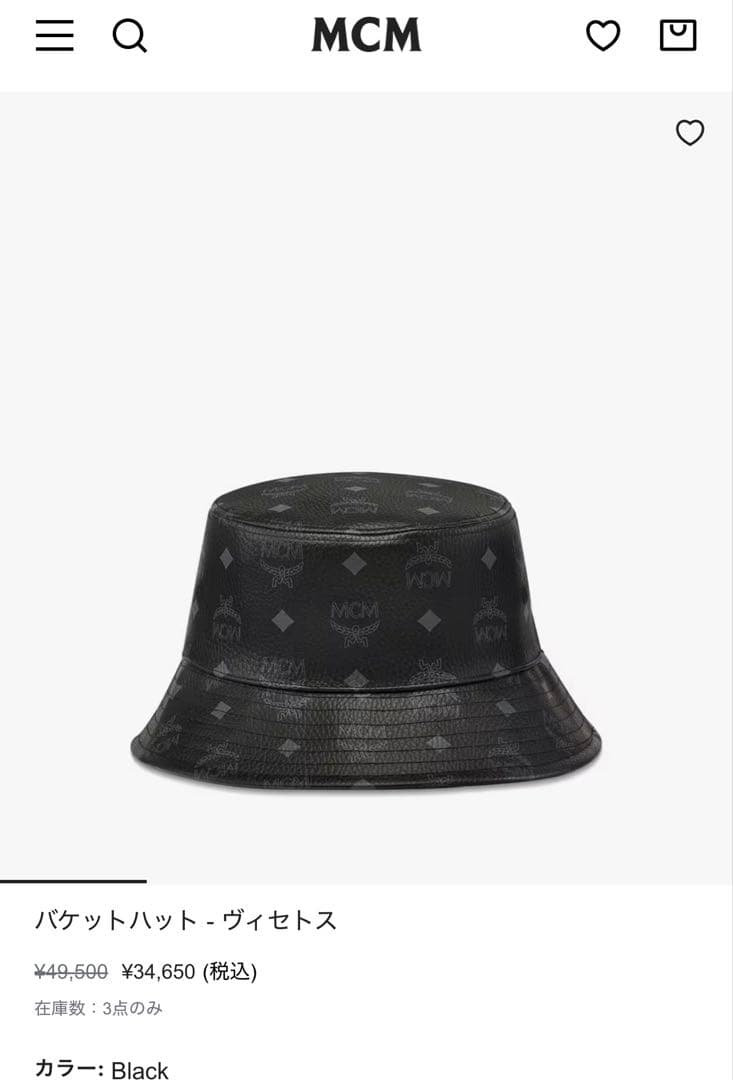Open the shopping bag
The height and width of the screenshot is (1080, 733).
(x=677, y=36)
